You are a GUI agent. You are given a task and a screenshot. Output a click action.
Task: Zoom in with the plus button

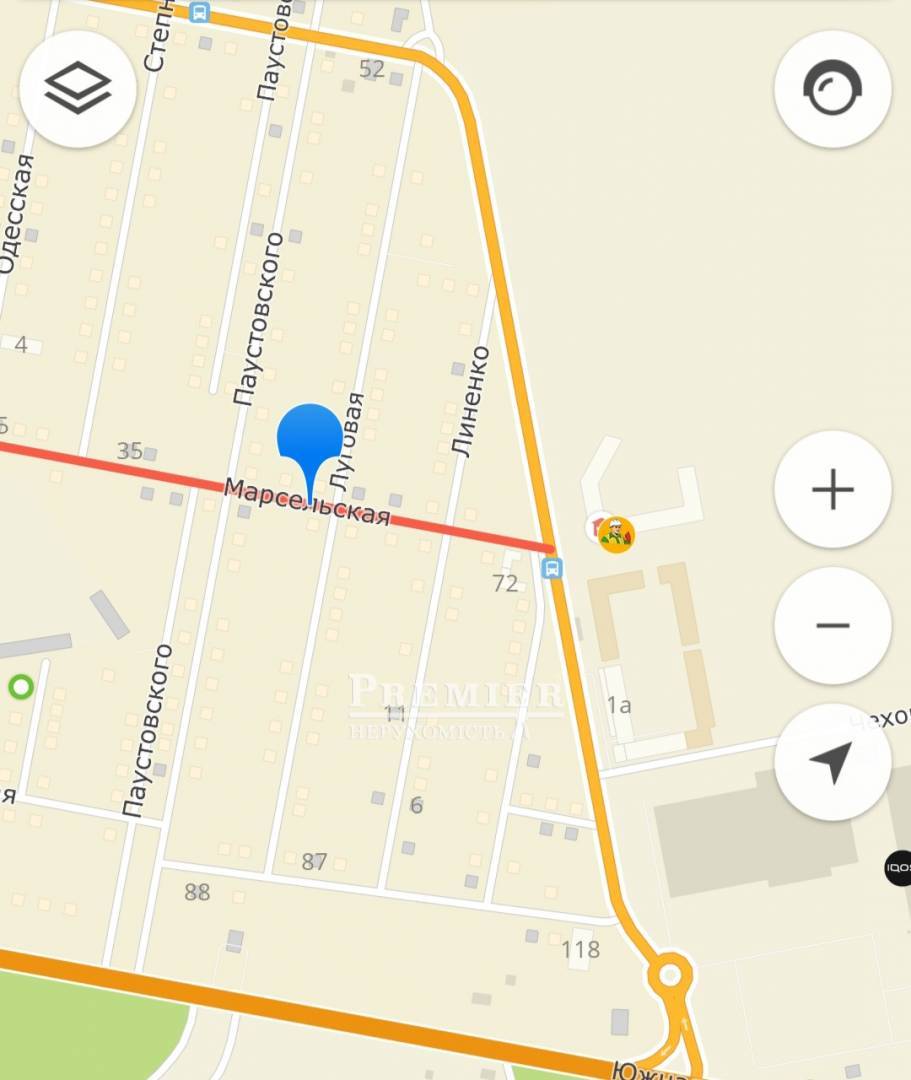coord(832,490)
